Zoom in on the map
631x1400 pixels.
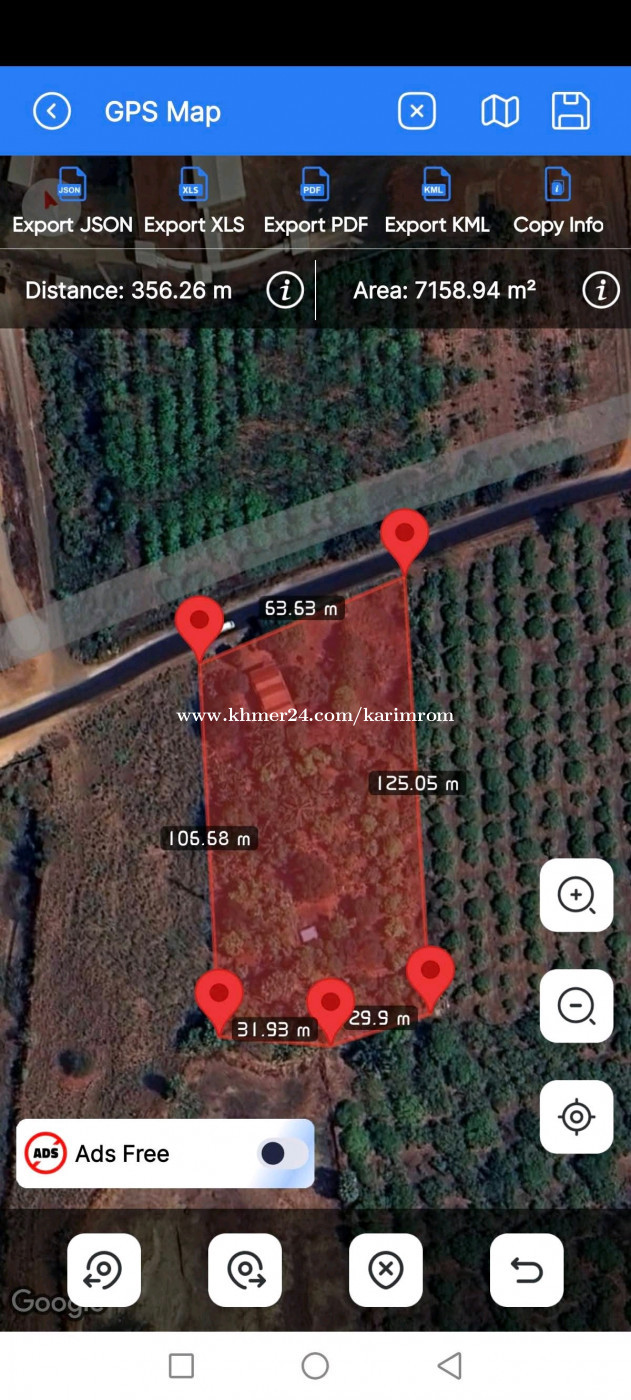pos(577,895)
